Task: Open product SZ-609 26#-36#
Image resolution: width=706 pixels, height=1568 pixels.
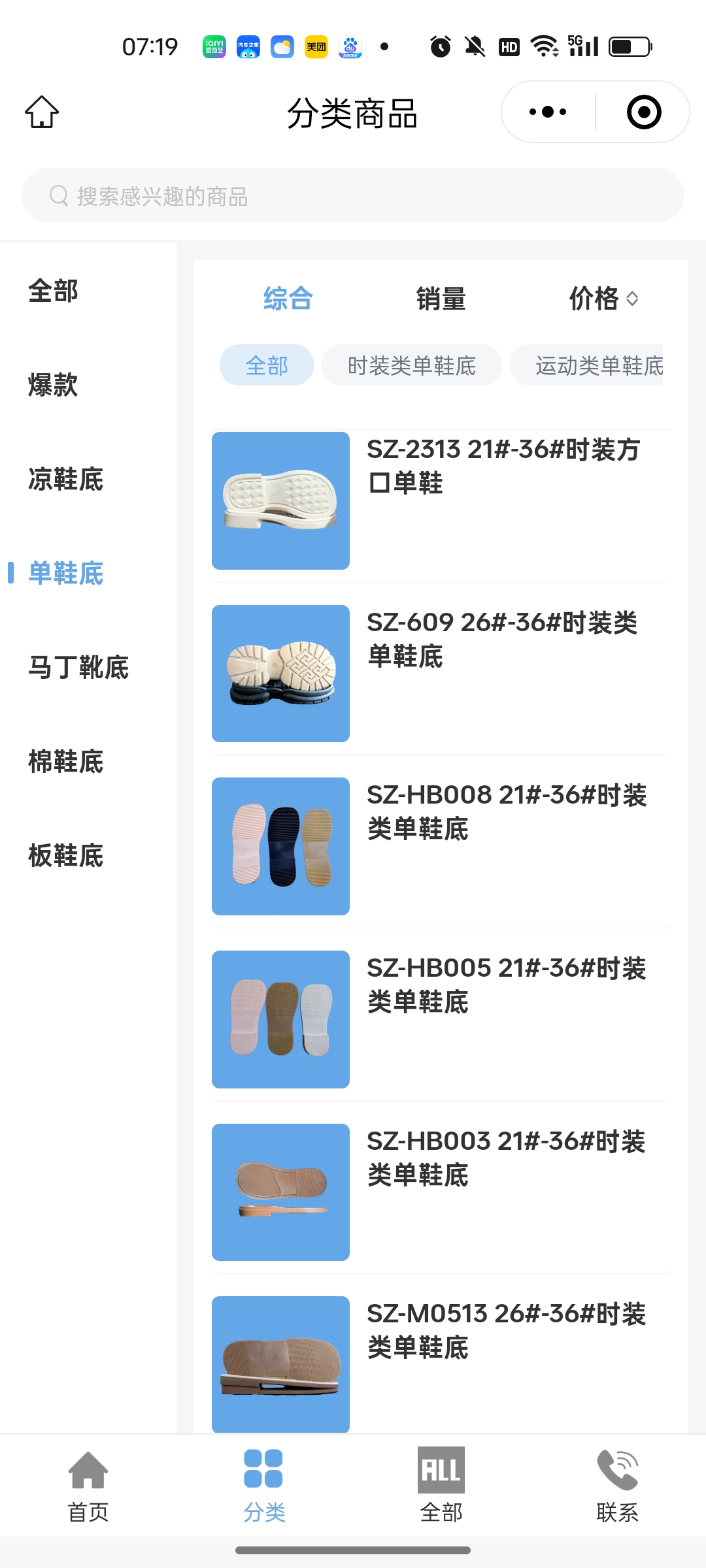Action: coord(441,674)
